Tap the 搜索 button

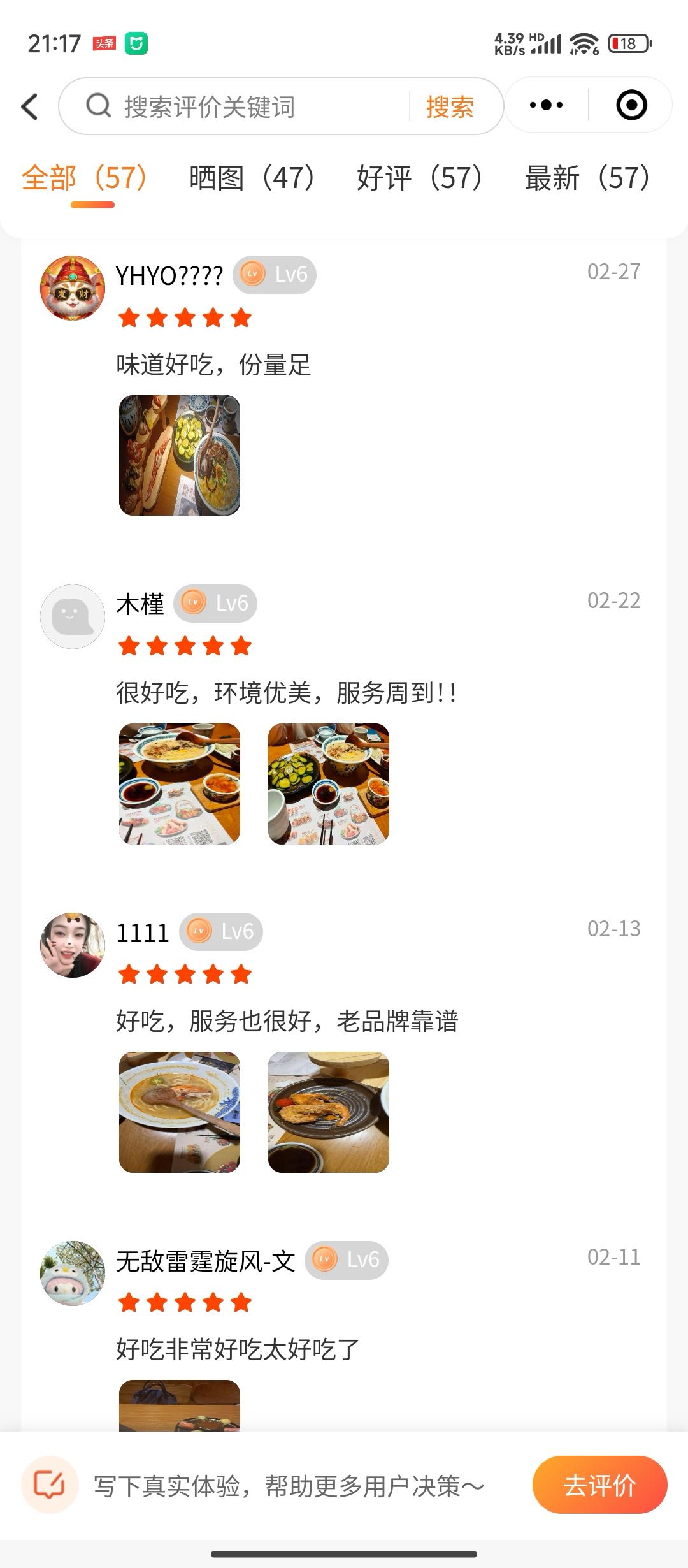click(449, 106)
